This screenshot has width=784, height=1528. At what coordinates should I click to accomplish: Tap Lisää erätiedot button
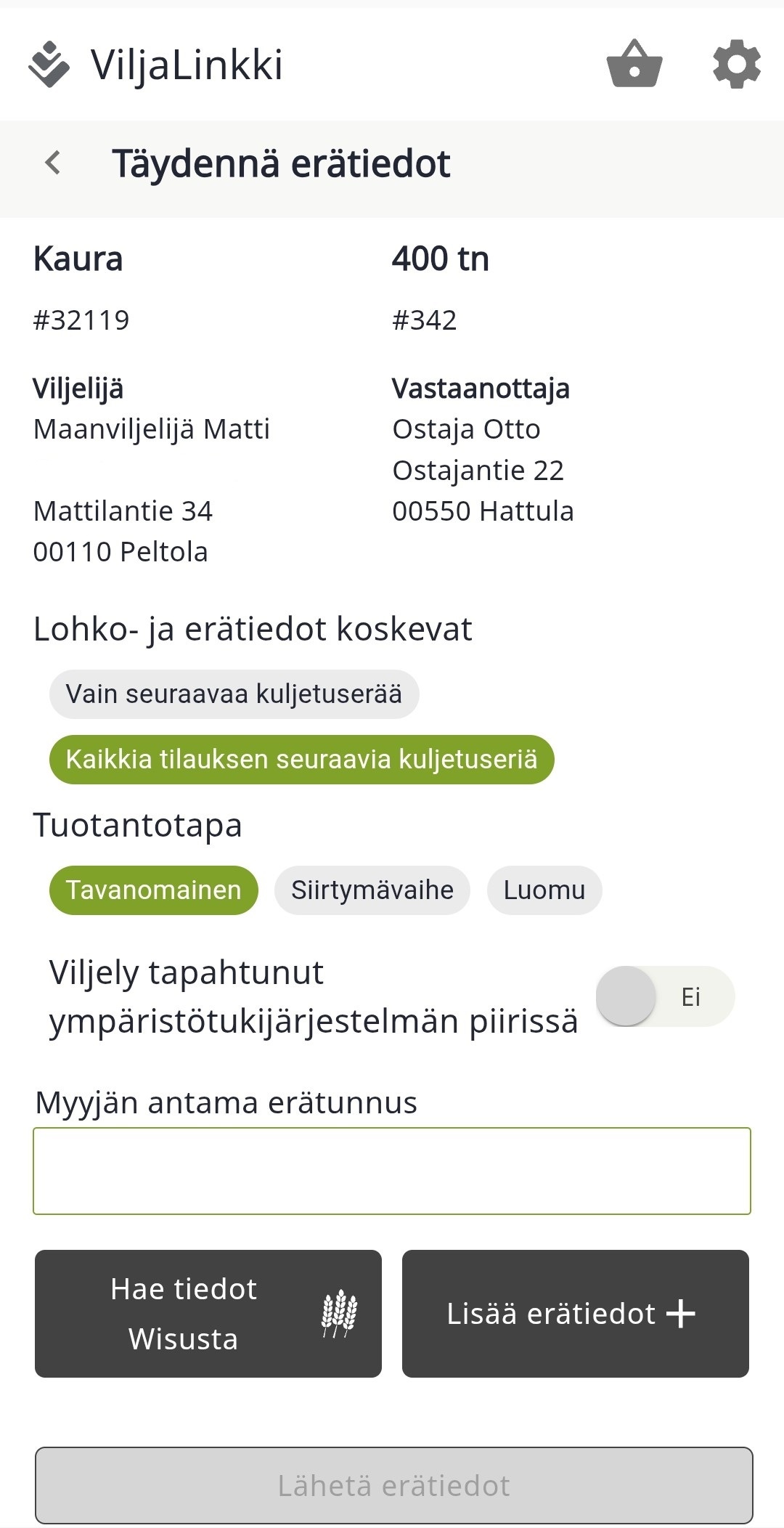coord(576,1314)
